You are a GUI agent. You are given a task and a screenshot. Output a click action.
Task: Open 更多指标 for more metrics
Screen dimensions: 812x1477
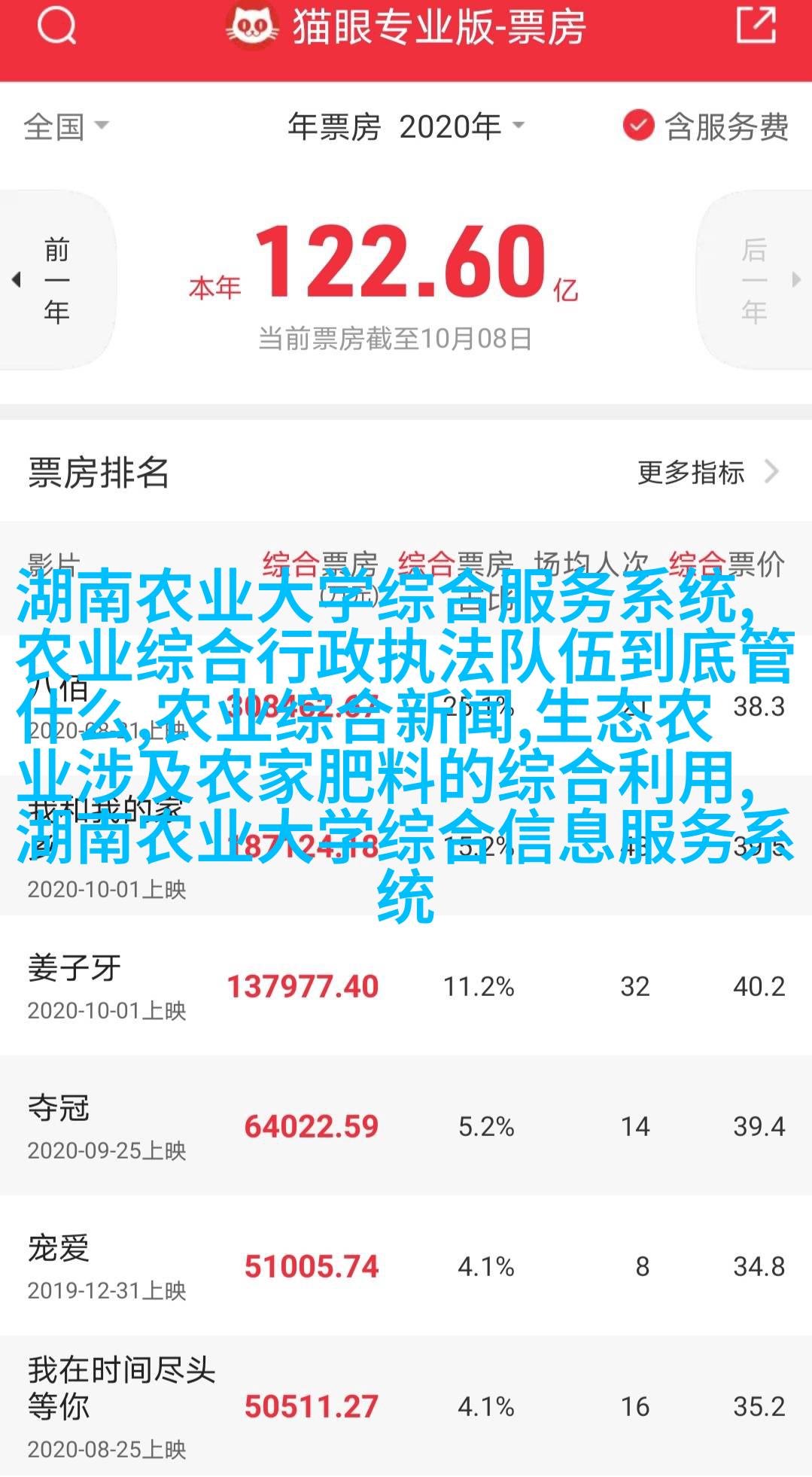click(707, 472)
